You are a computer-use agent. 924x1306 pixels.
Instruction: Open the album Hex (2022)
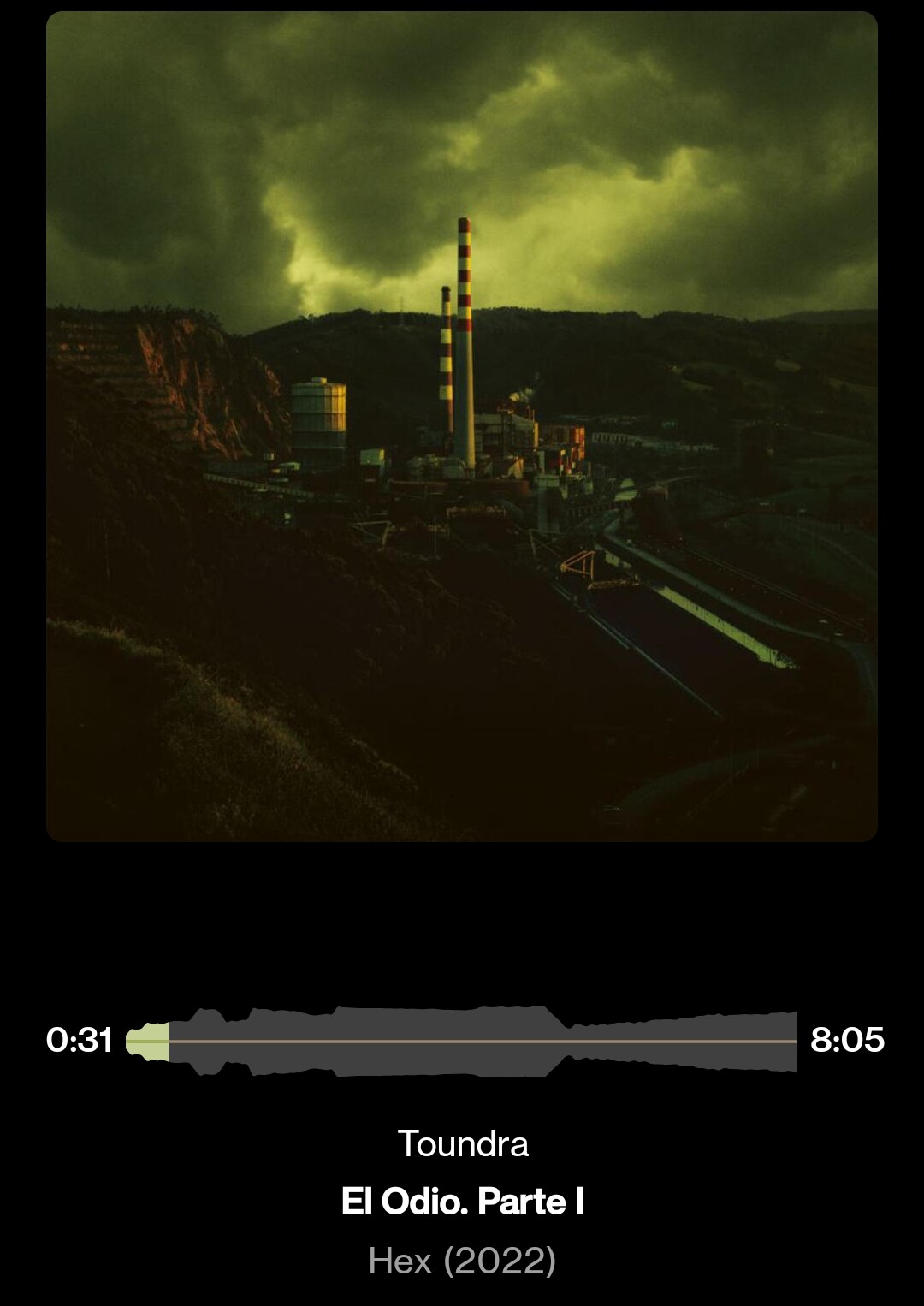[x=462, y=1261]
